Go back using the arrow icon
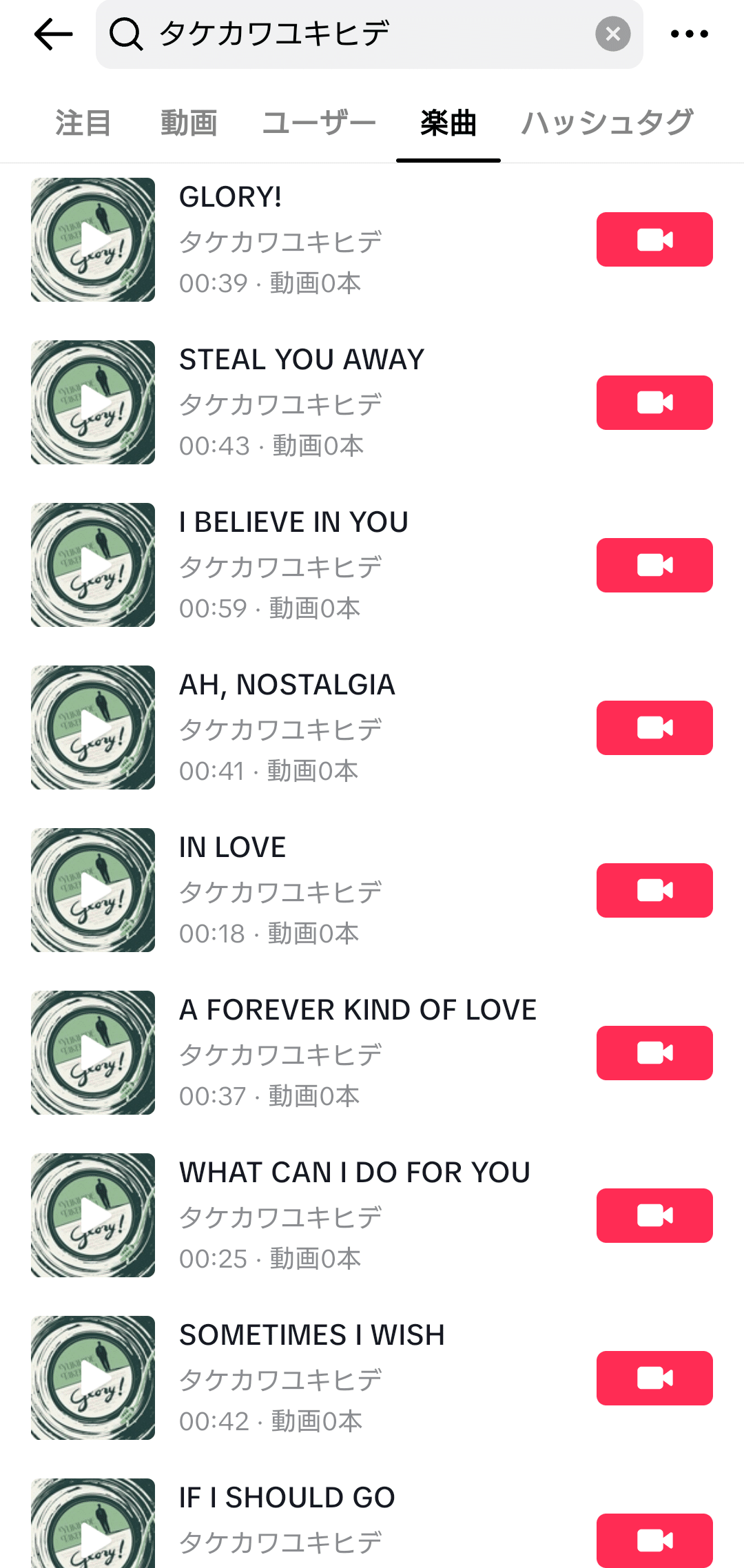This screenshot has height=1568, width=744. click(53, 34)
